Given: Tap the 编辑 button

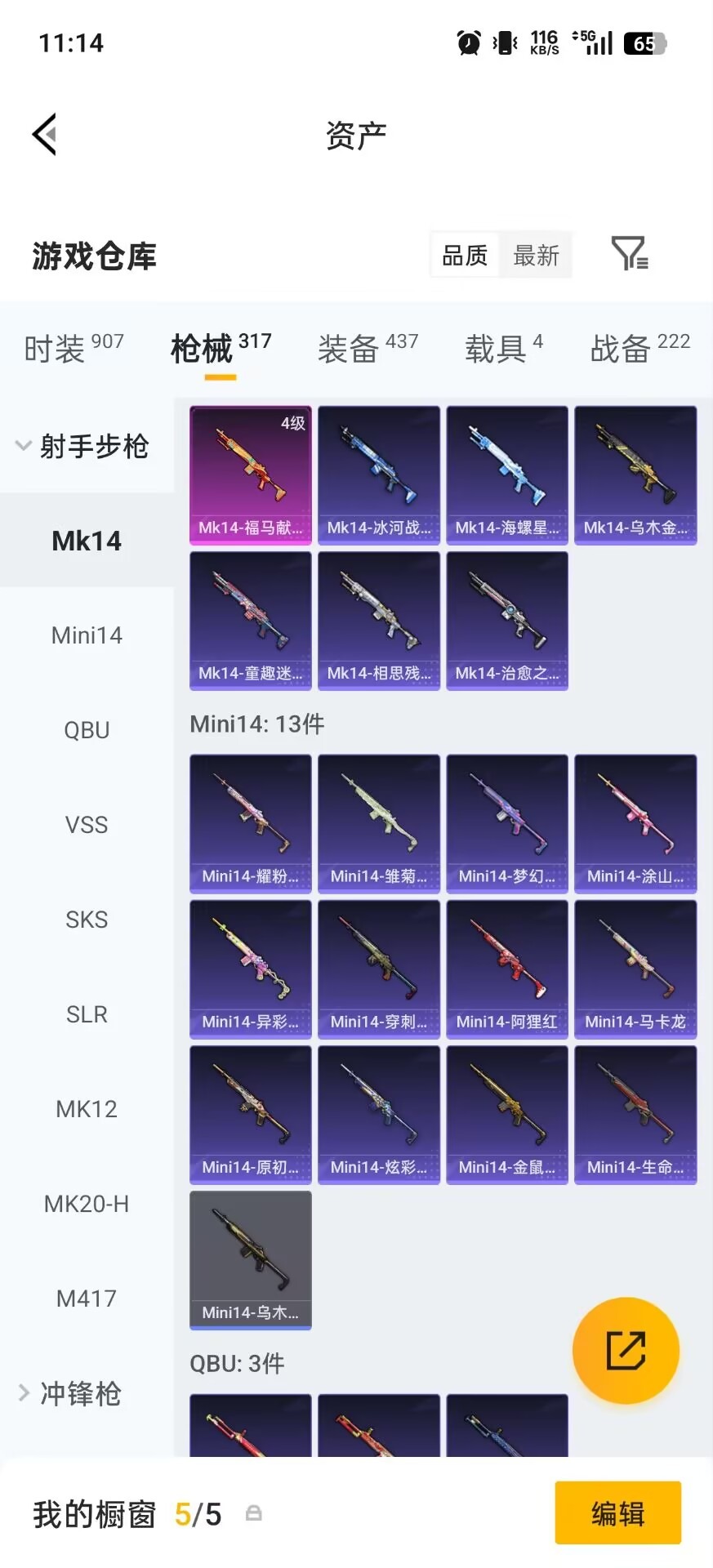Looking at the screenshot, I should (x=617, y=1513).
